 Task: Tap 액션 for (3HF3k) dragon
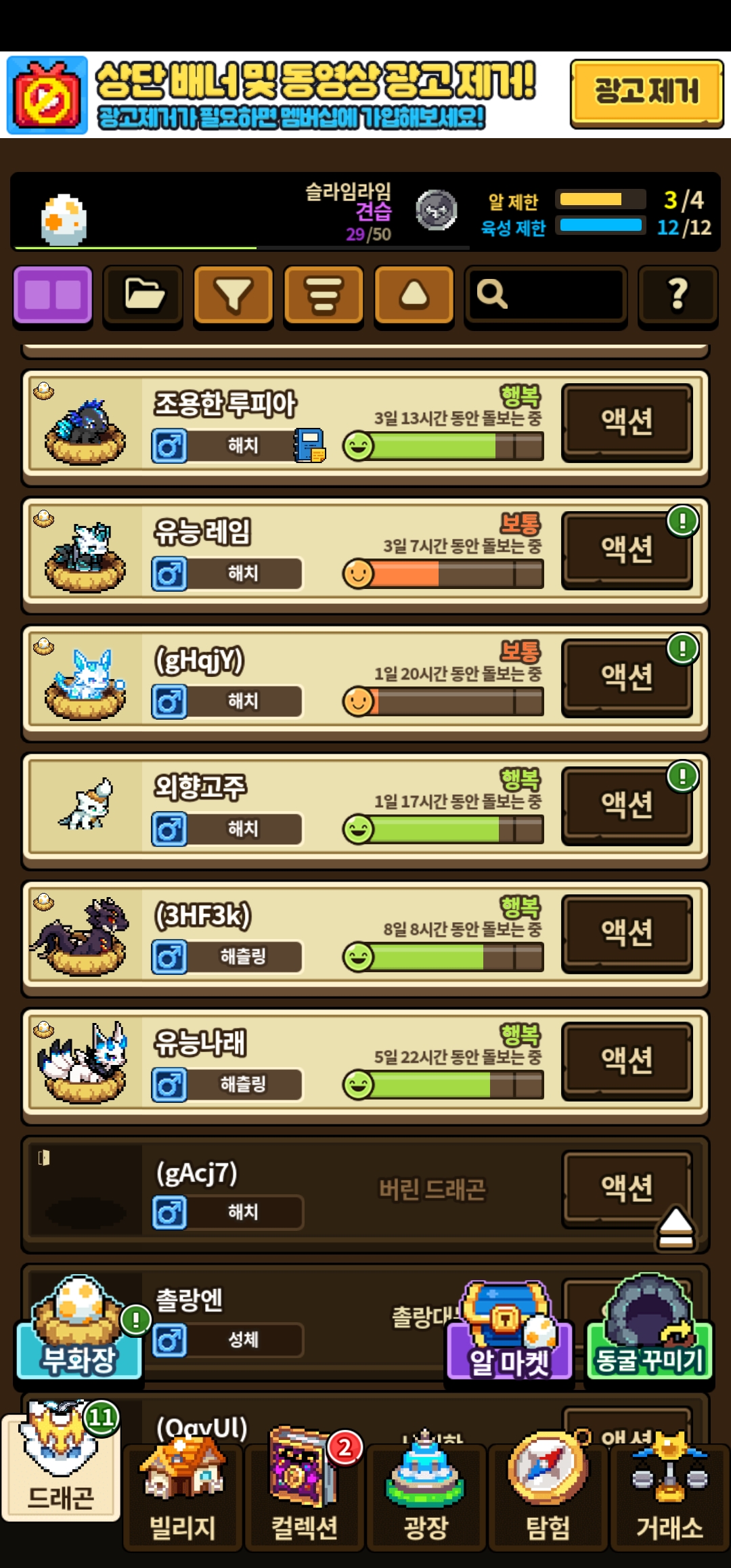[627, 932]
